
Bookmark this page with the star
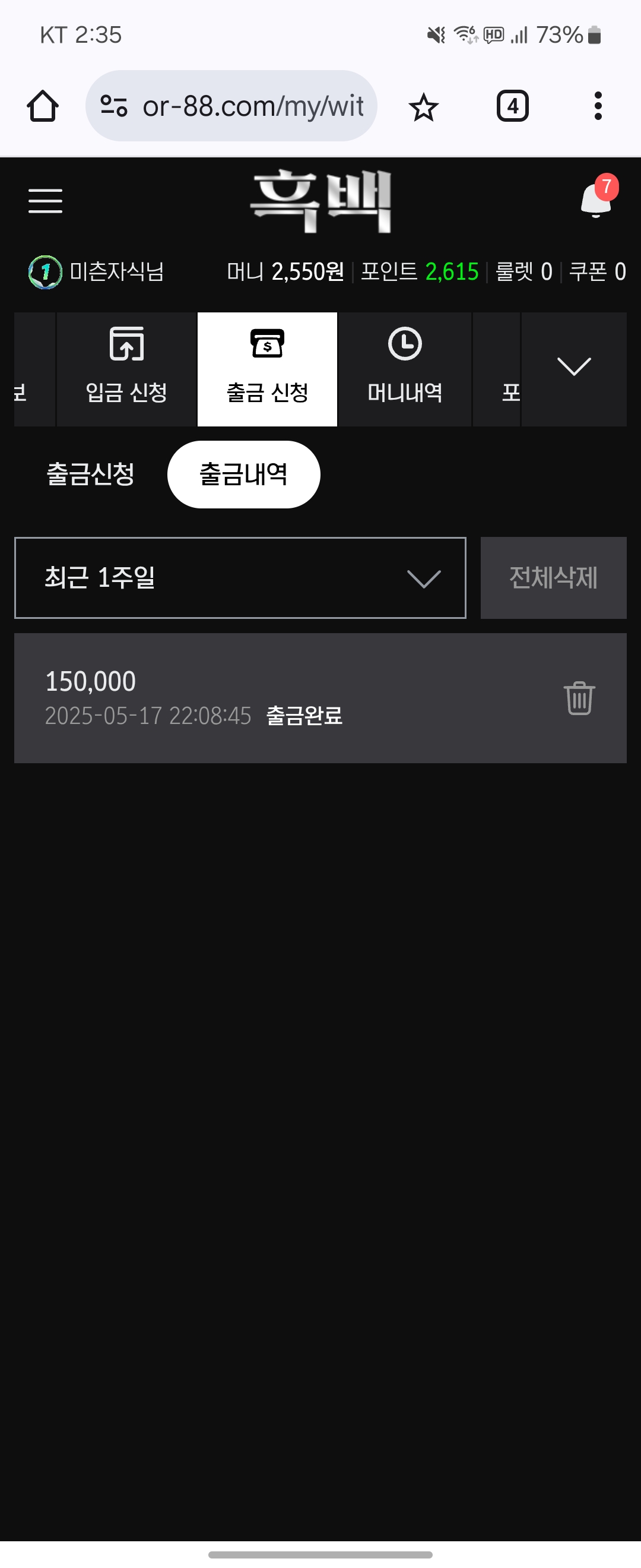pyautogui.click(x=423, y=107)
